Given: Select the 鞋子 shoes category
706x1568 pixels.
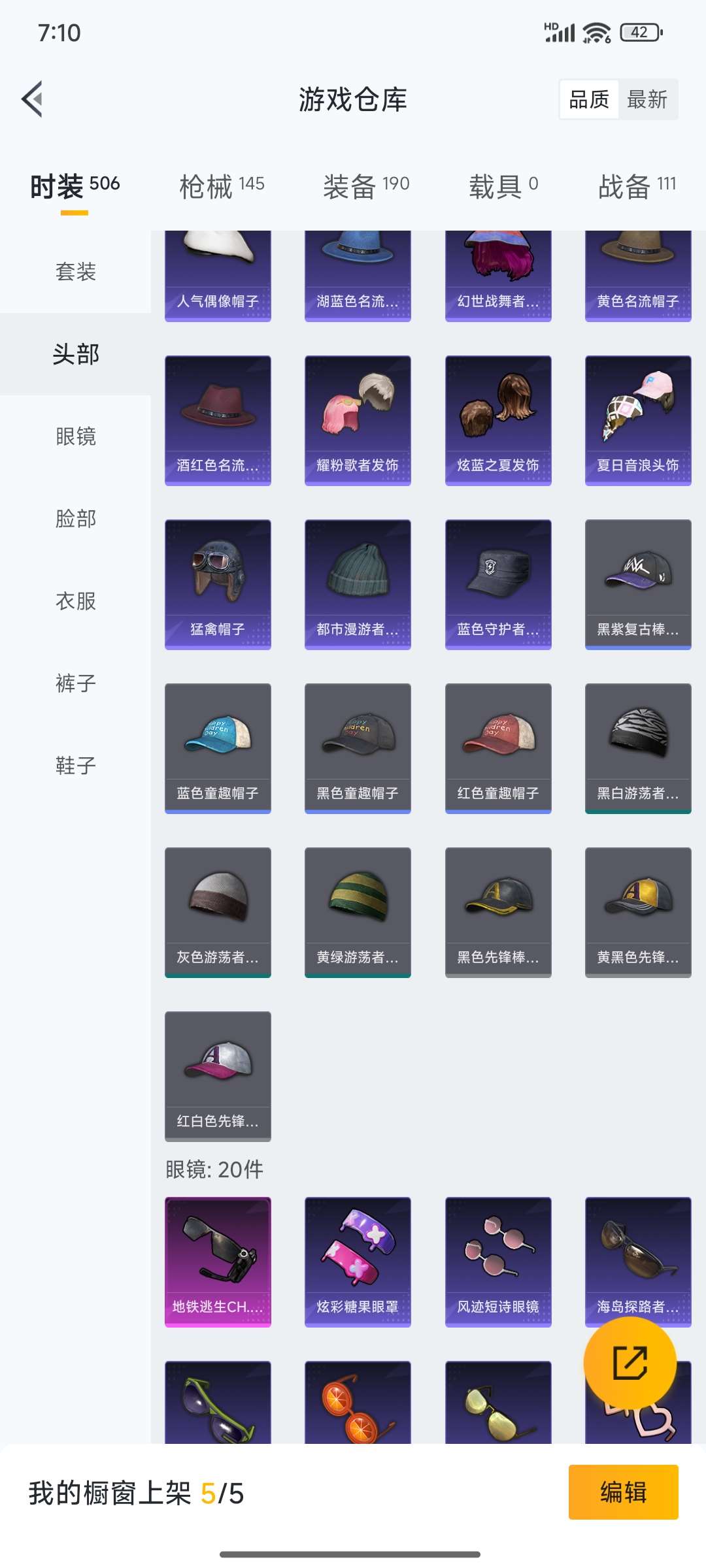Looking at the screenshot, I should point(75,765).
